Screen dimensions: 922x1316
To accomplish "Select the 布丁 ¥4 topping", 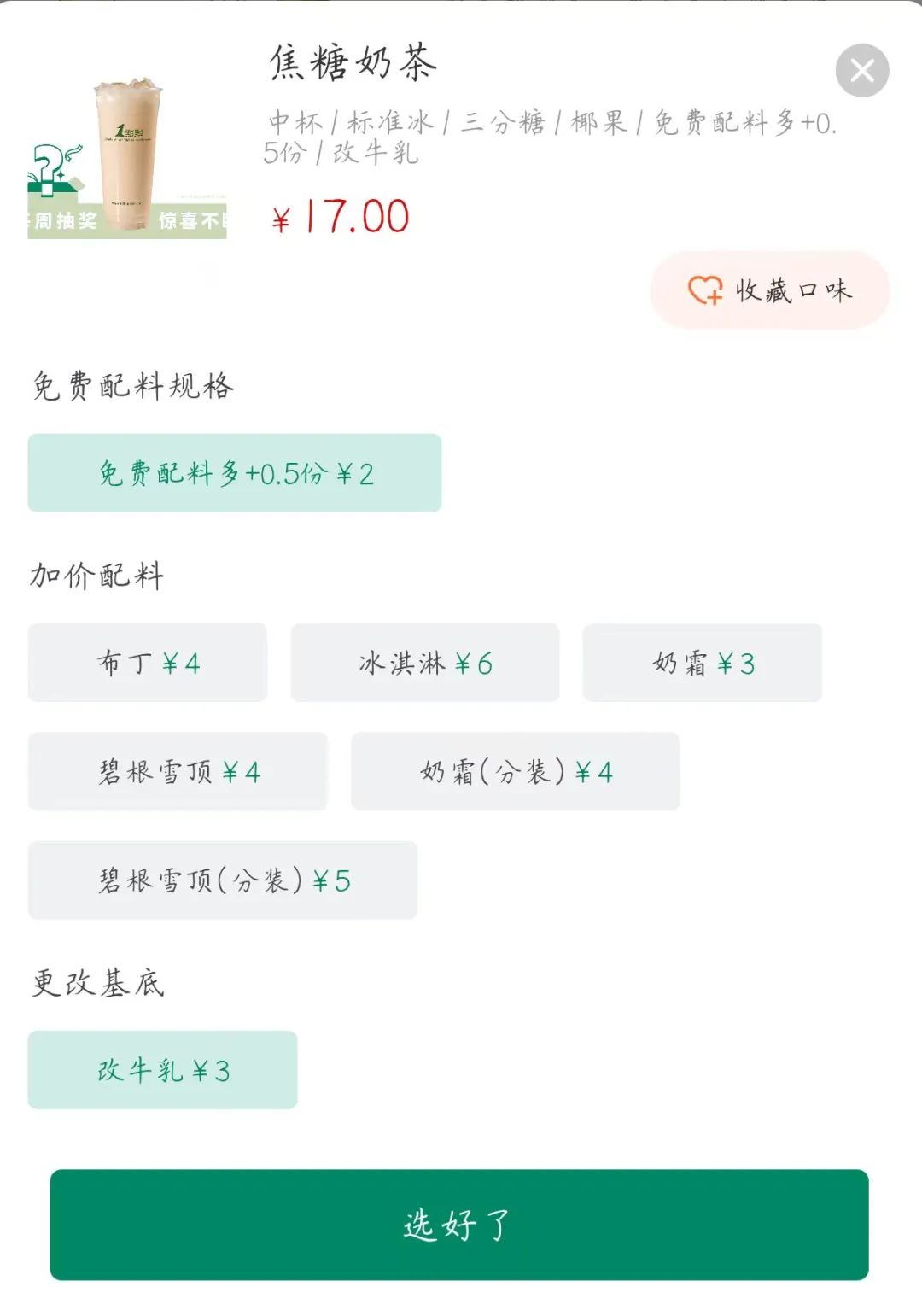I will click(148, 663).
